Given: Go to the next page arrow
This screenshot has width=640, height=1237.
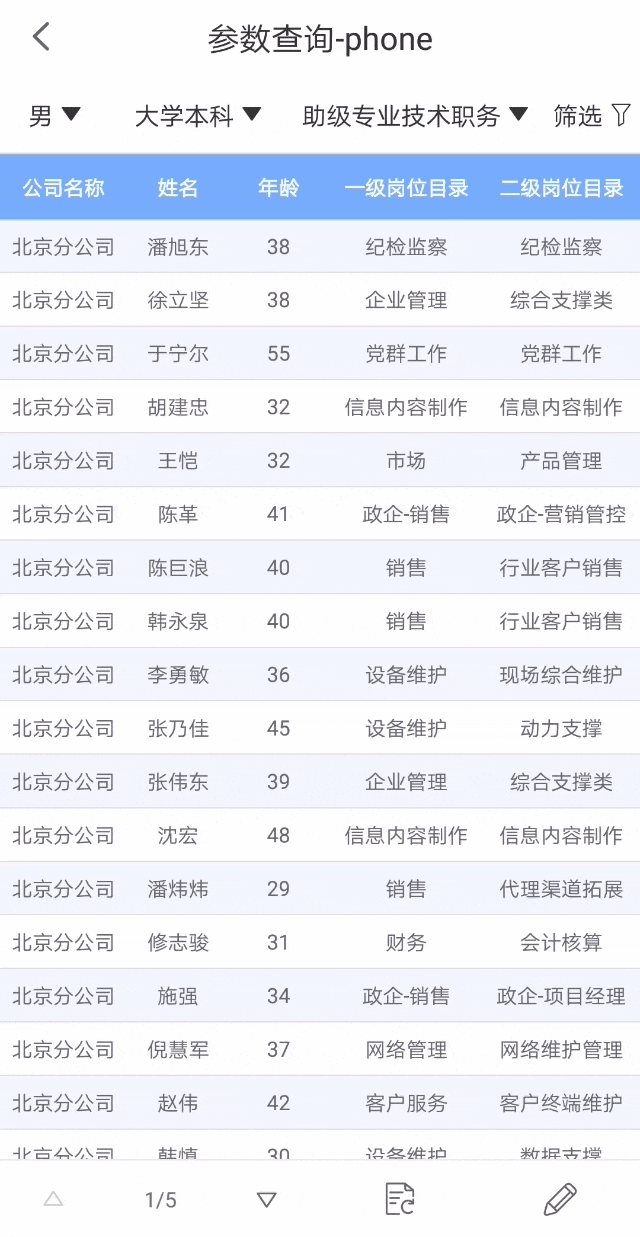Looking at the screenshot, I should [266, 1200].
